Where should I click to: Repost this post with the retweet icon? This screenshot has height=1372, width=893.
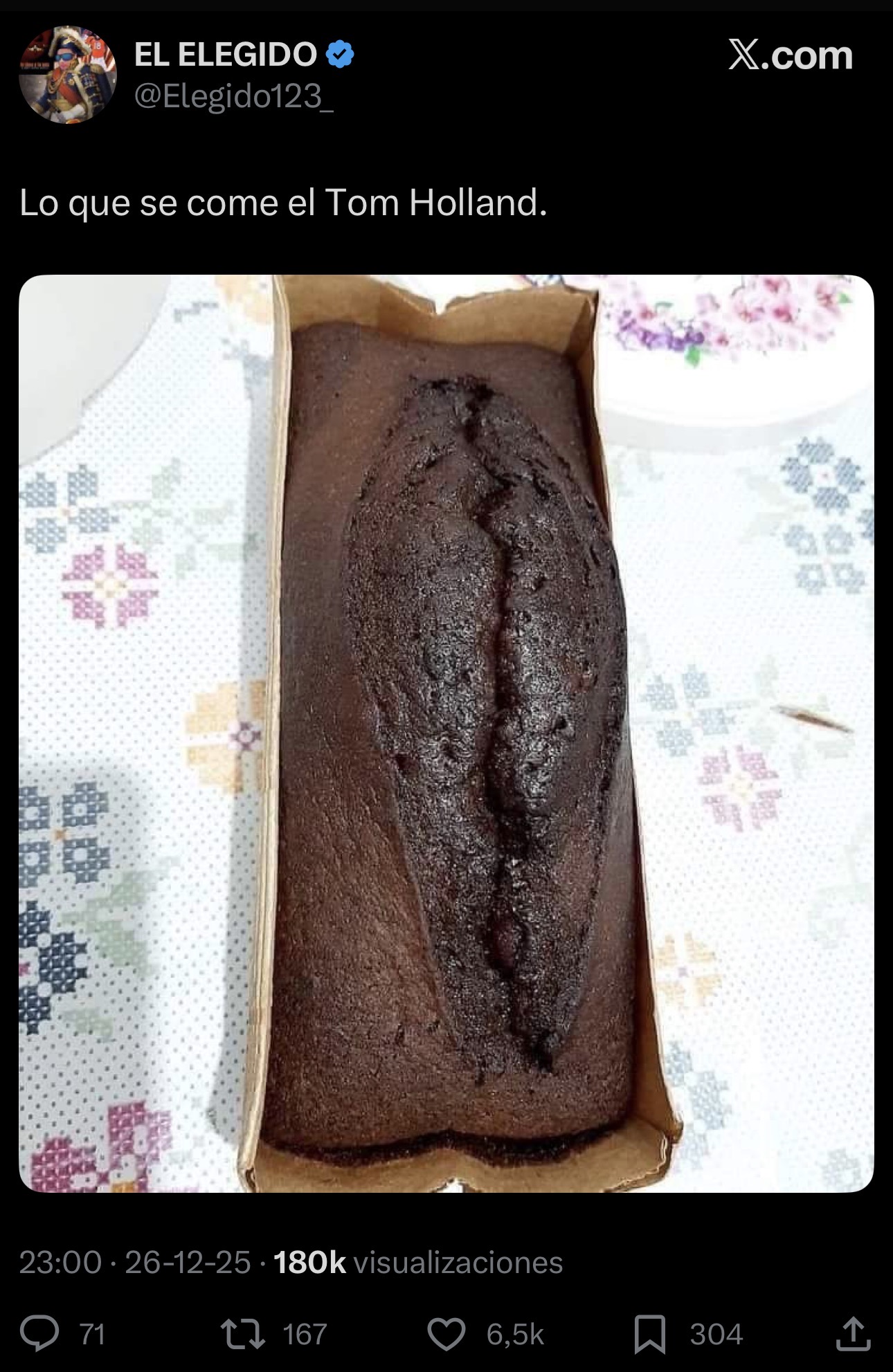coord(242,1333)
